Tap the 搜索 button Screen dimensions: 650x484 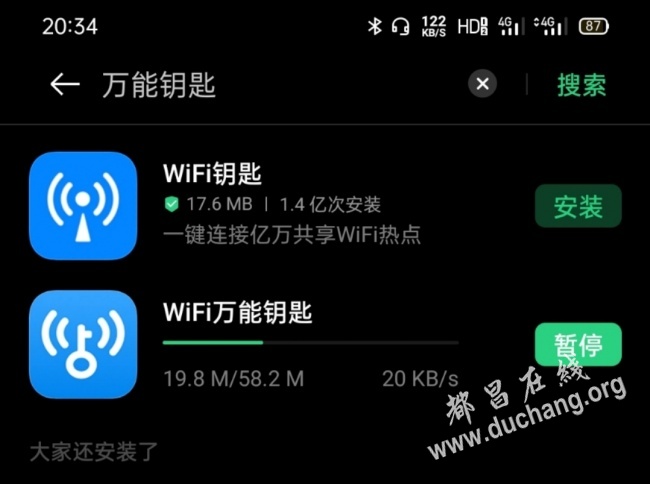pyautogui.click(x=581, y=85)
